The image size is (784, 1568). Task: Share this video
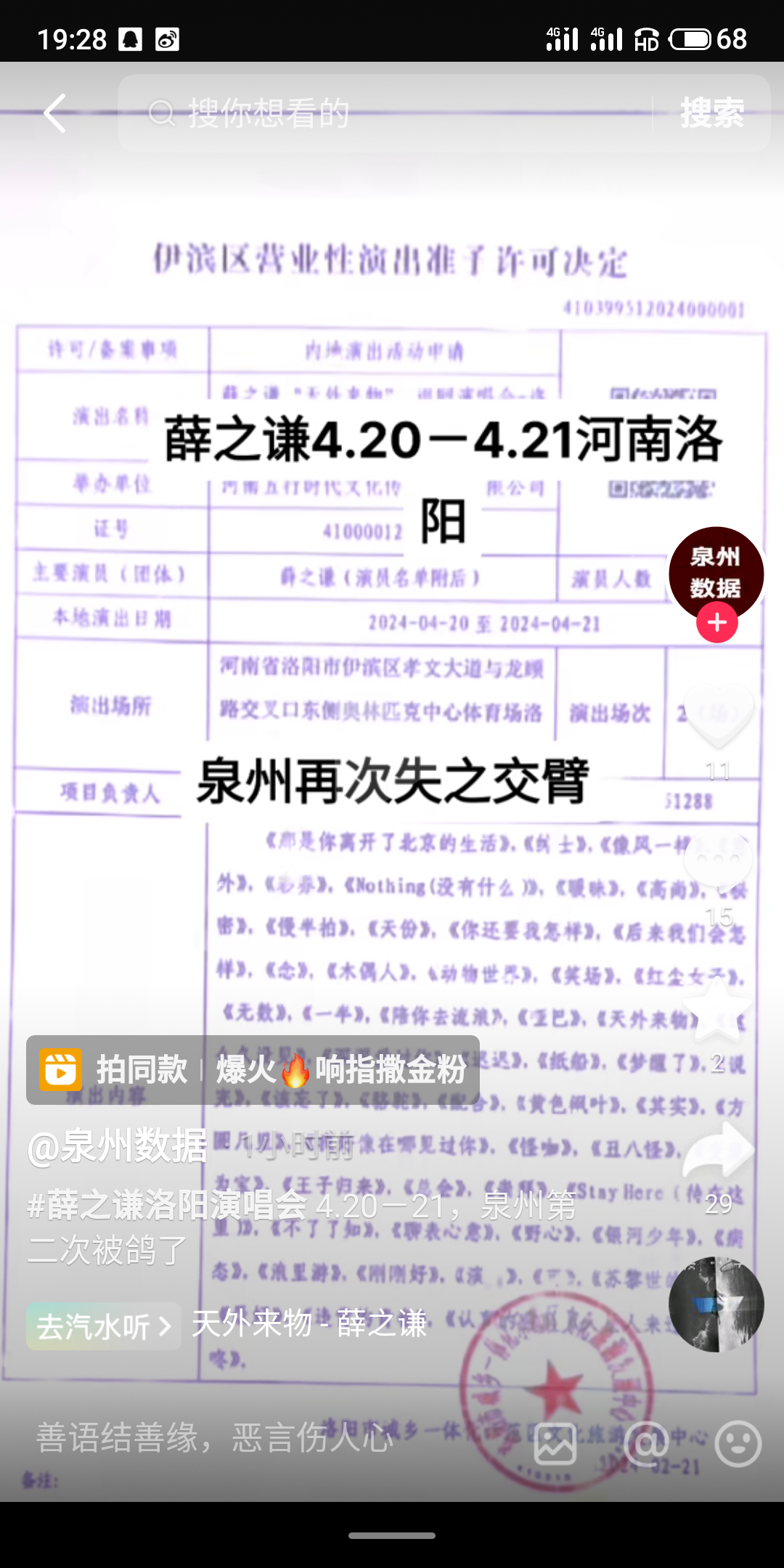719,1151
